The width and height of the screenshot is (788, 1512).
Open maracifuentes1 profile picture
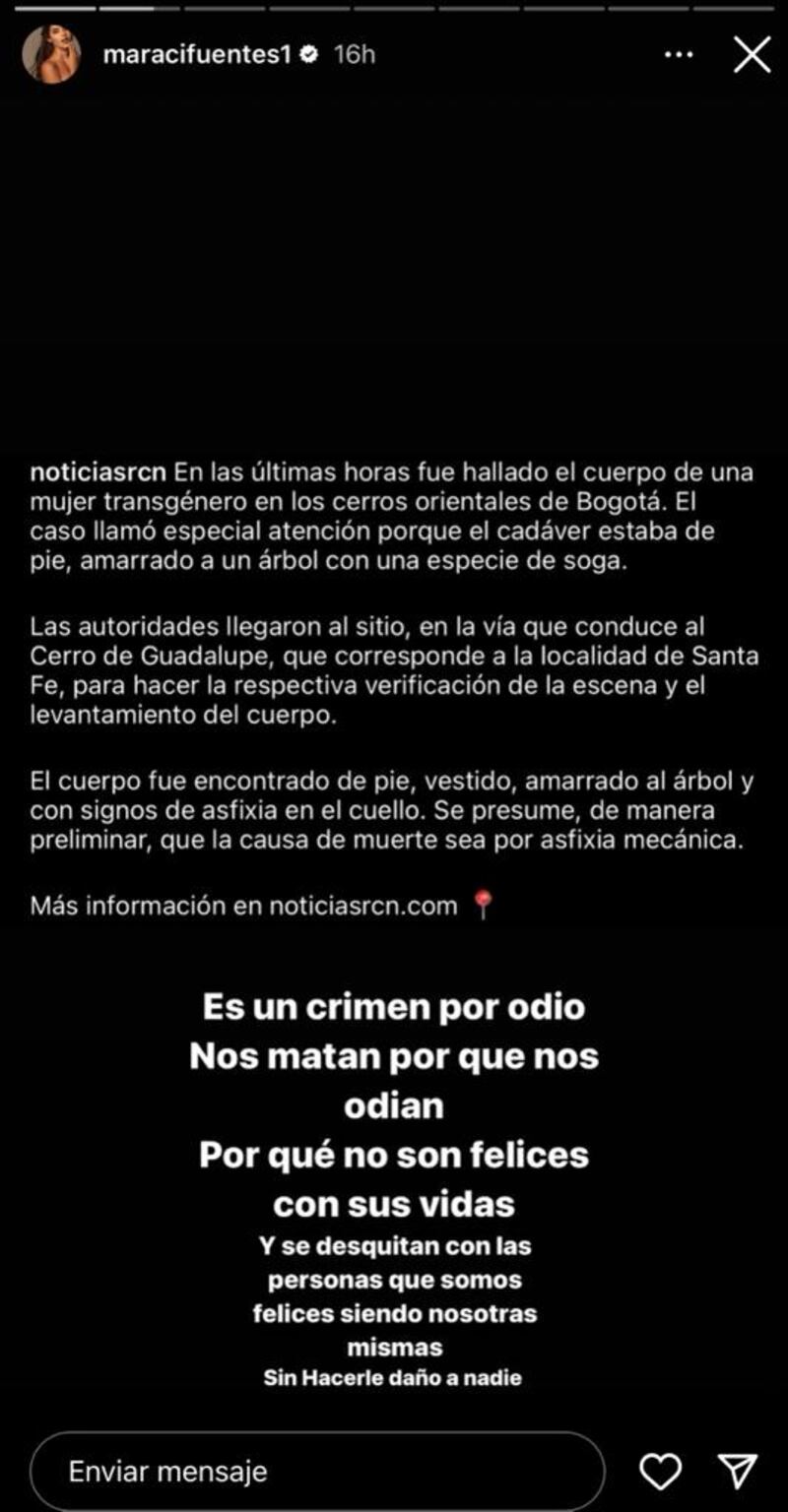click(x=51, y=55)
